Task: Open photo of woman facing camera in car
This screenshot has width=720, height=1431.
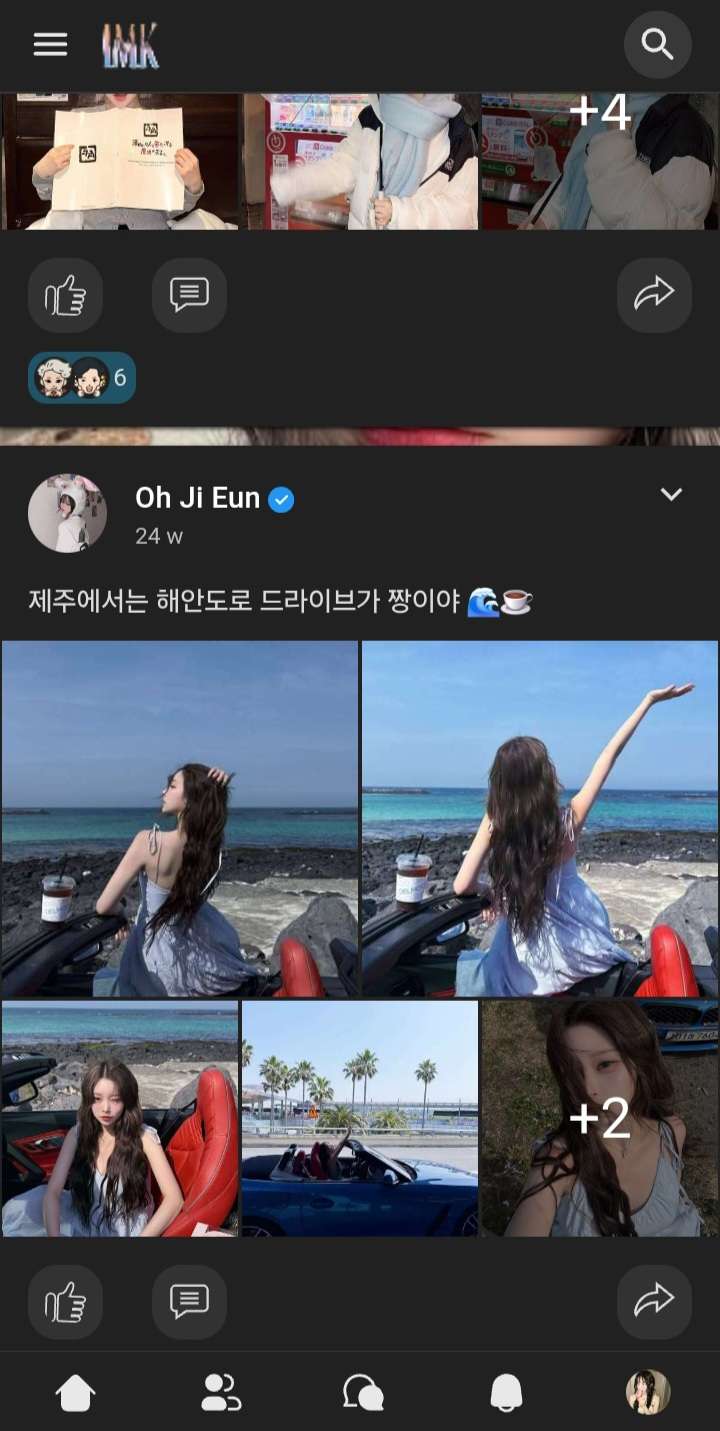Action: [x=120, y=1118]
